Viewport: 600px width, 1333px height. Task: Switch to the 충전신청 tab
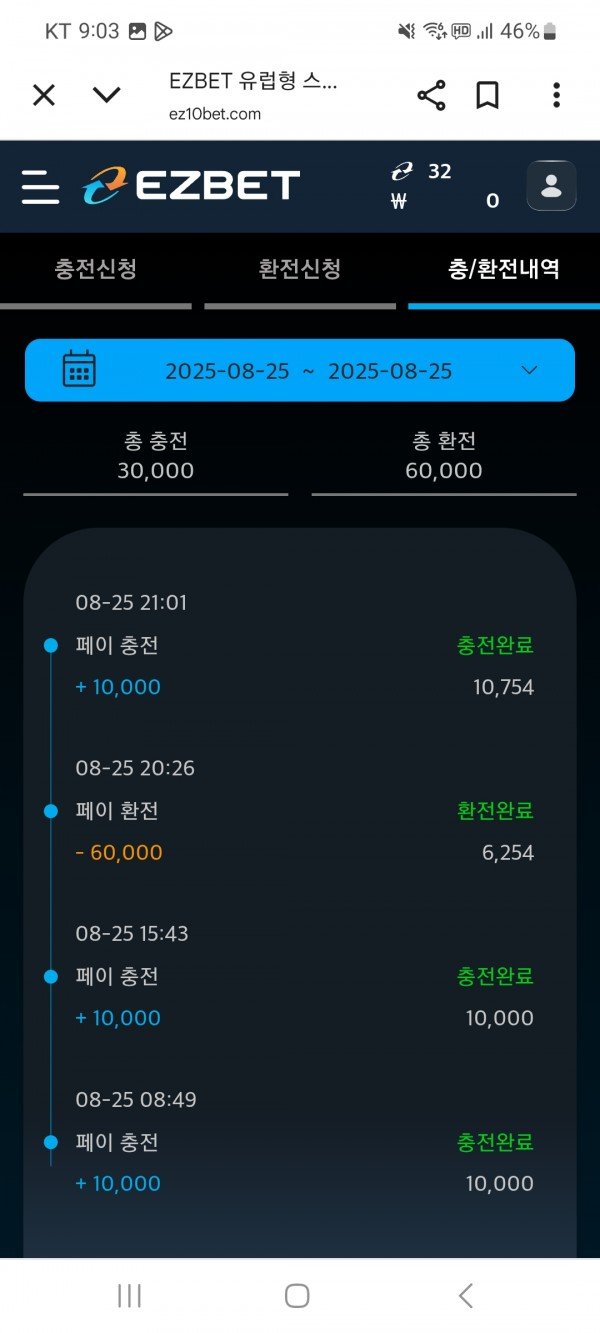tap(96, 269)
